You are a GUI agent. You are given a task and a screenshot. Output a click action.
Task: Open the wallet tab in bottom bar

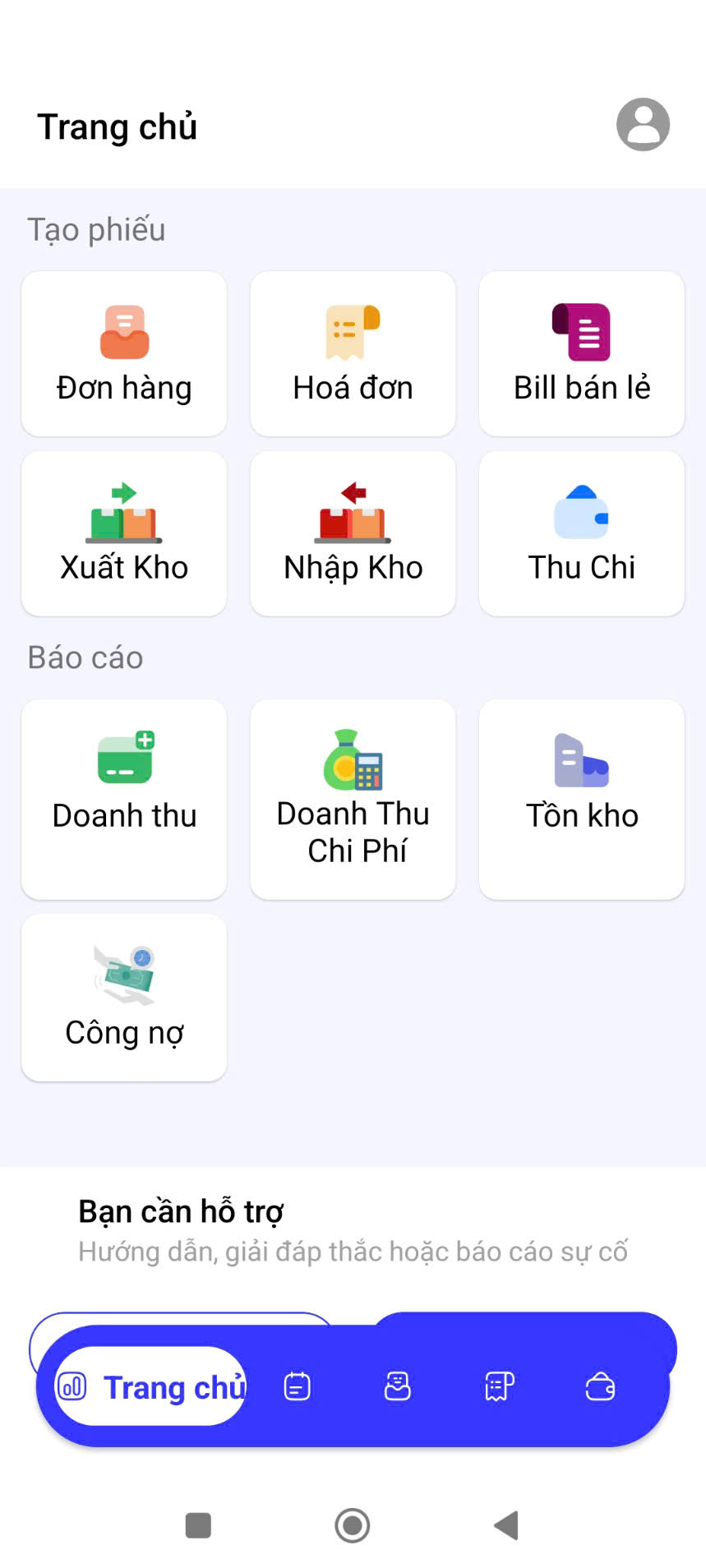tap(600, 1387)
